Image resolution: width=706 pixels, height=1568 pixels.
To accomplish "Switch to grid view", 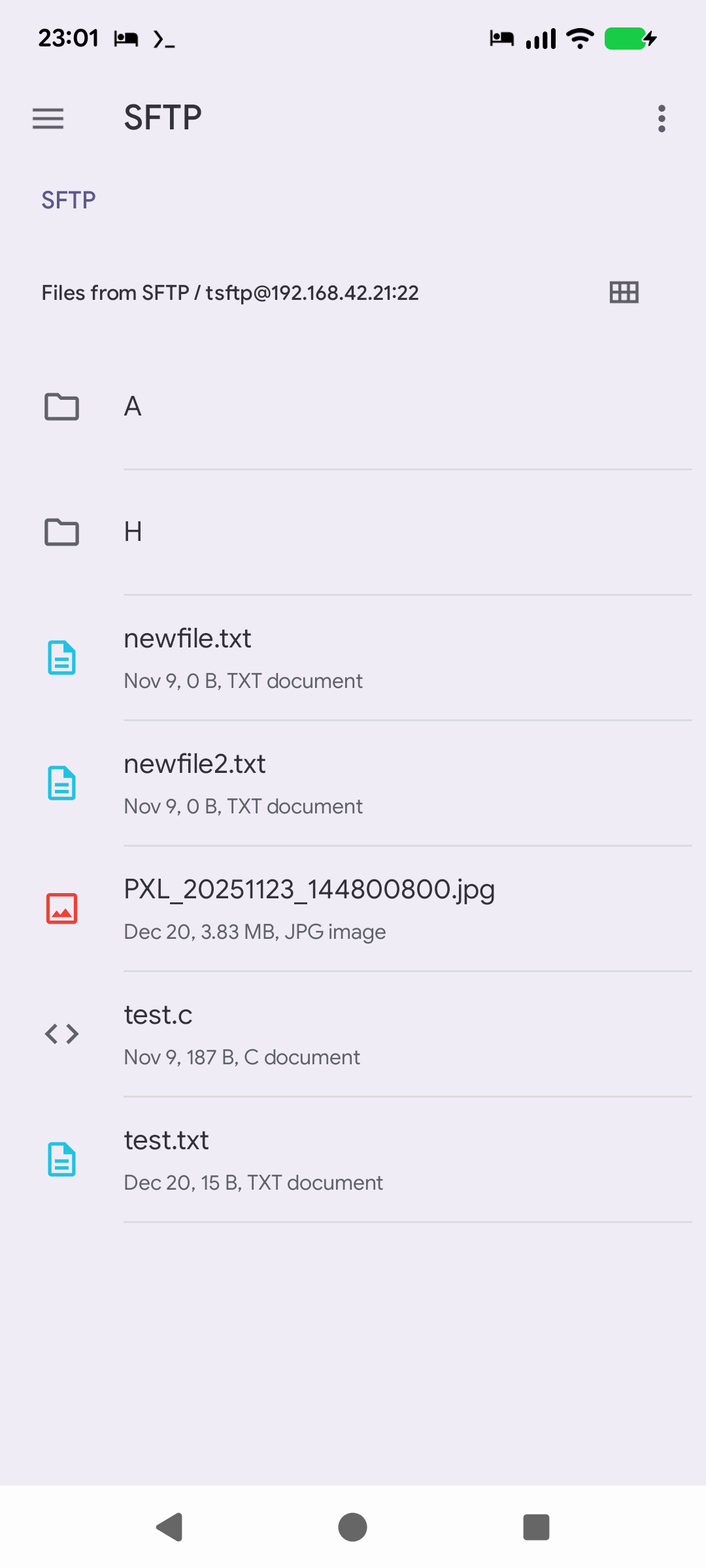I will click(624, 292).
